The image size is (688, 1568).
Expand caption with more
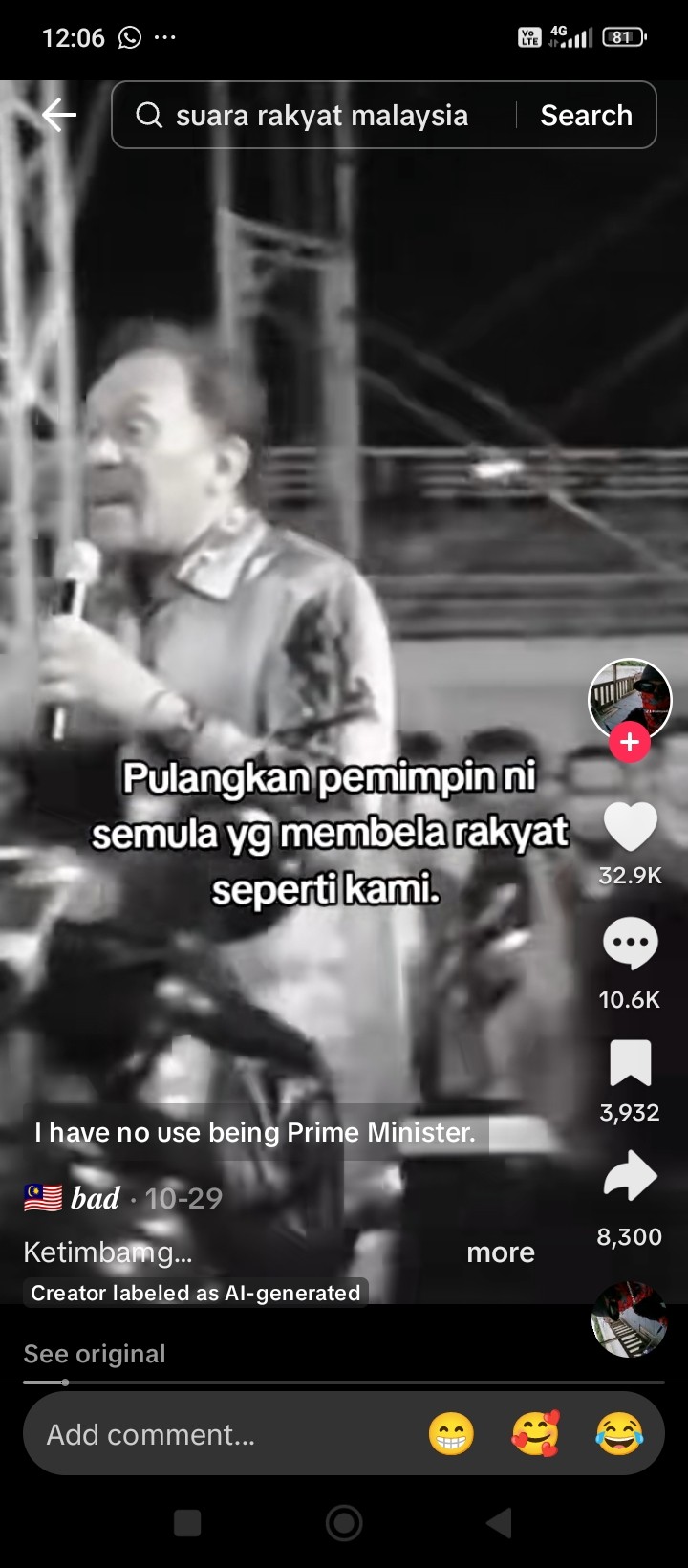(x=501, y=1252)
